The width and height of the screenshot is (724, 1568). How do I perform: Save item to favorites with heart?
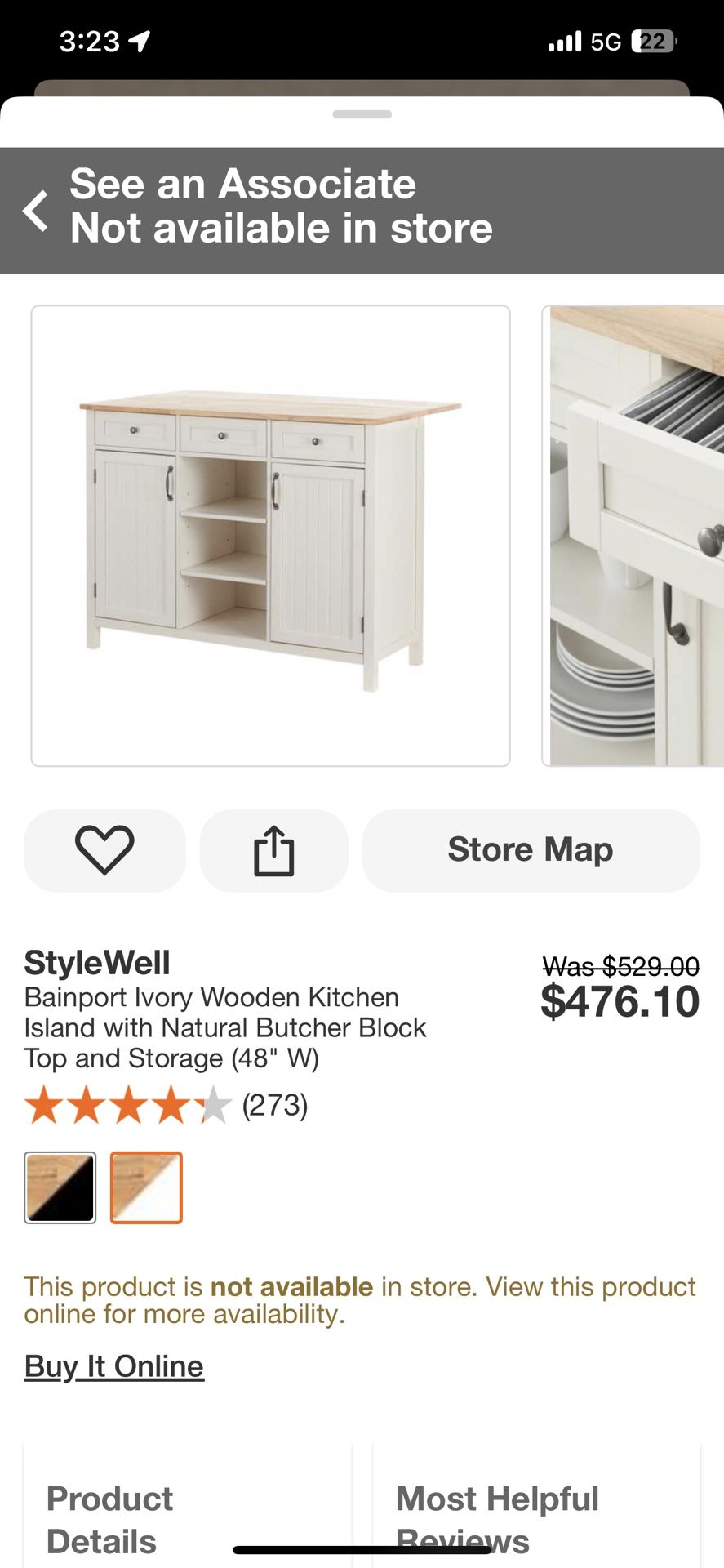104,850
